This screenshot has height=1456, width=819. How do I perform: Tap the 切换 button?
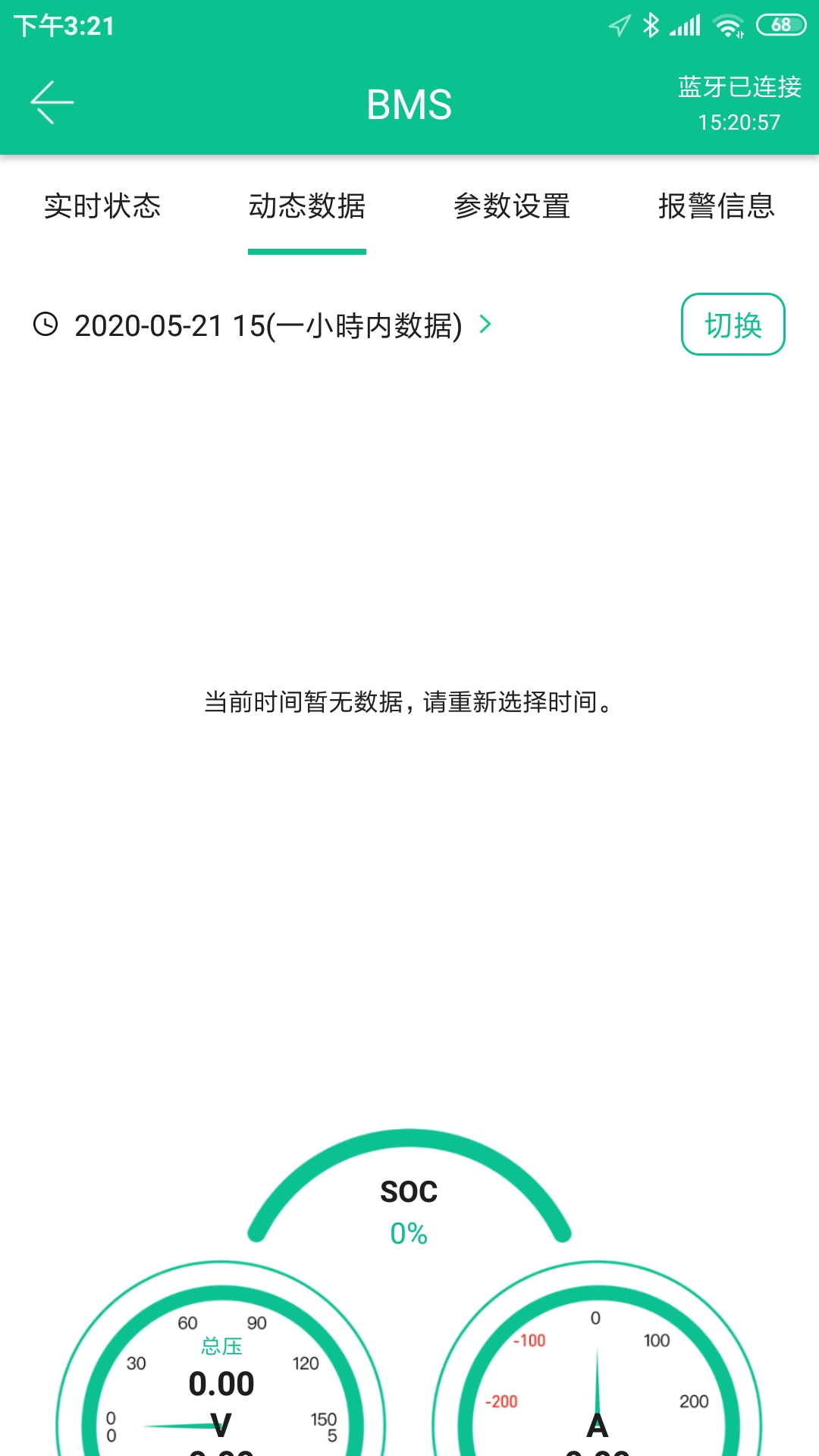[x=733, y=325]
